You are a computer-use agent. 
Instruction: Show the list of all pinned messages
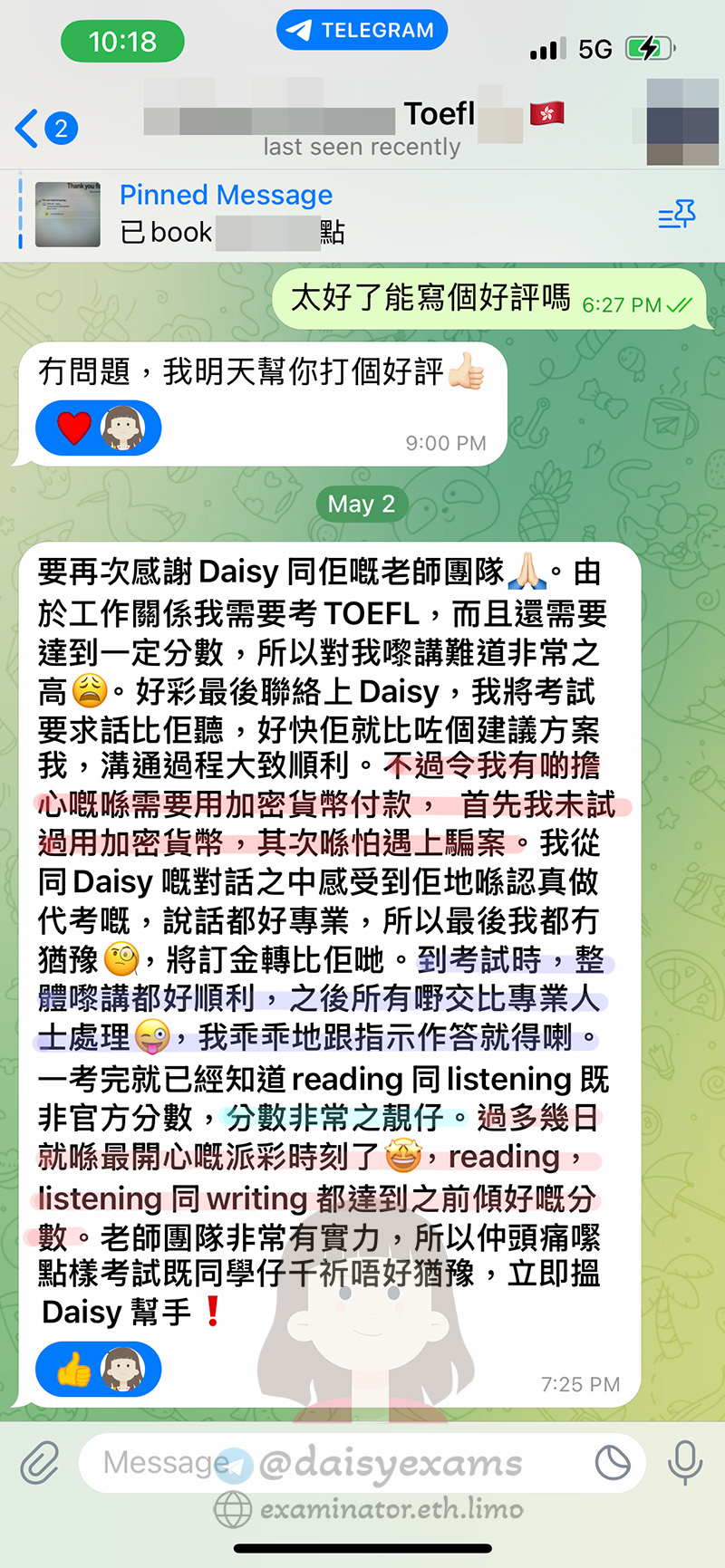click(677, 216)
